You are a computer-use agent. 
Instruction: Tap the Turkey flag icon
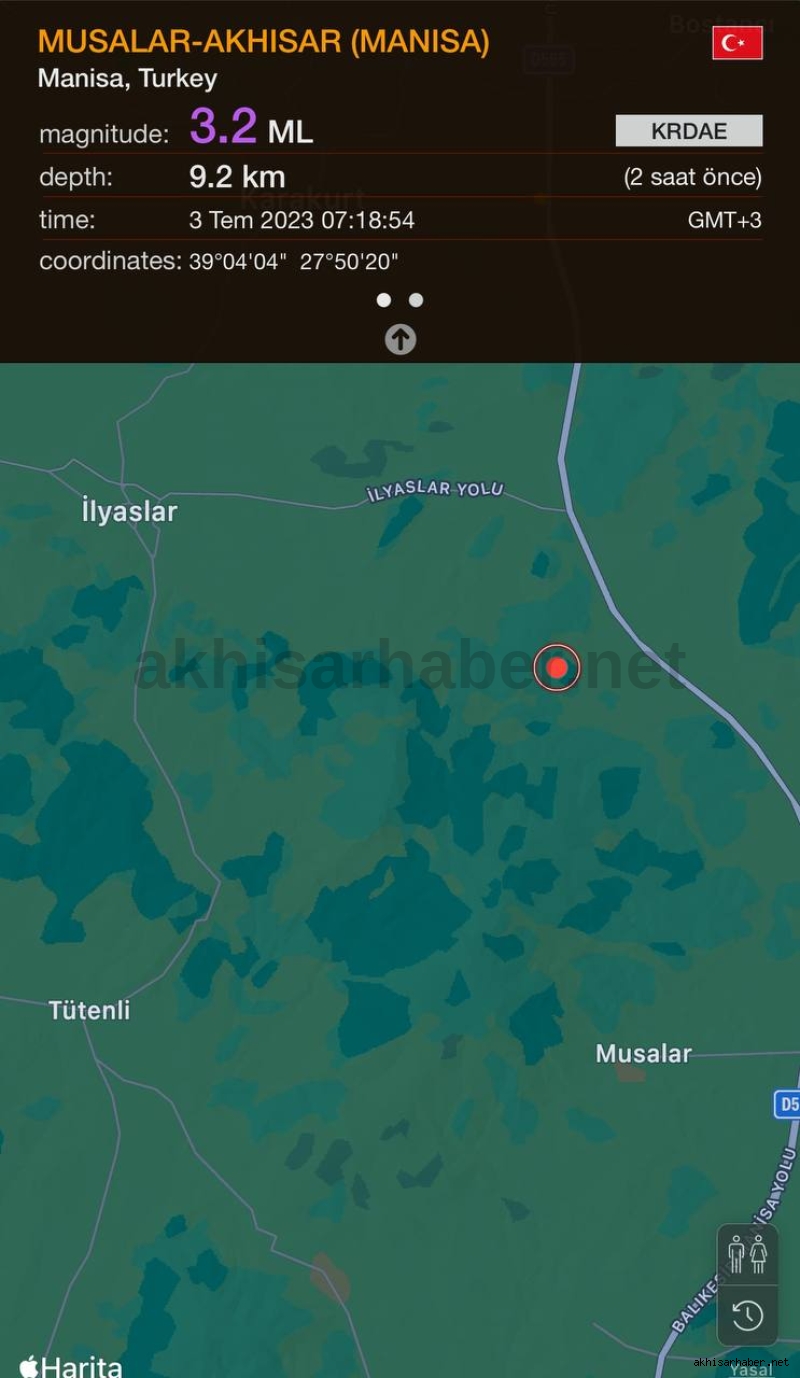(738, 43)
